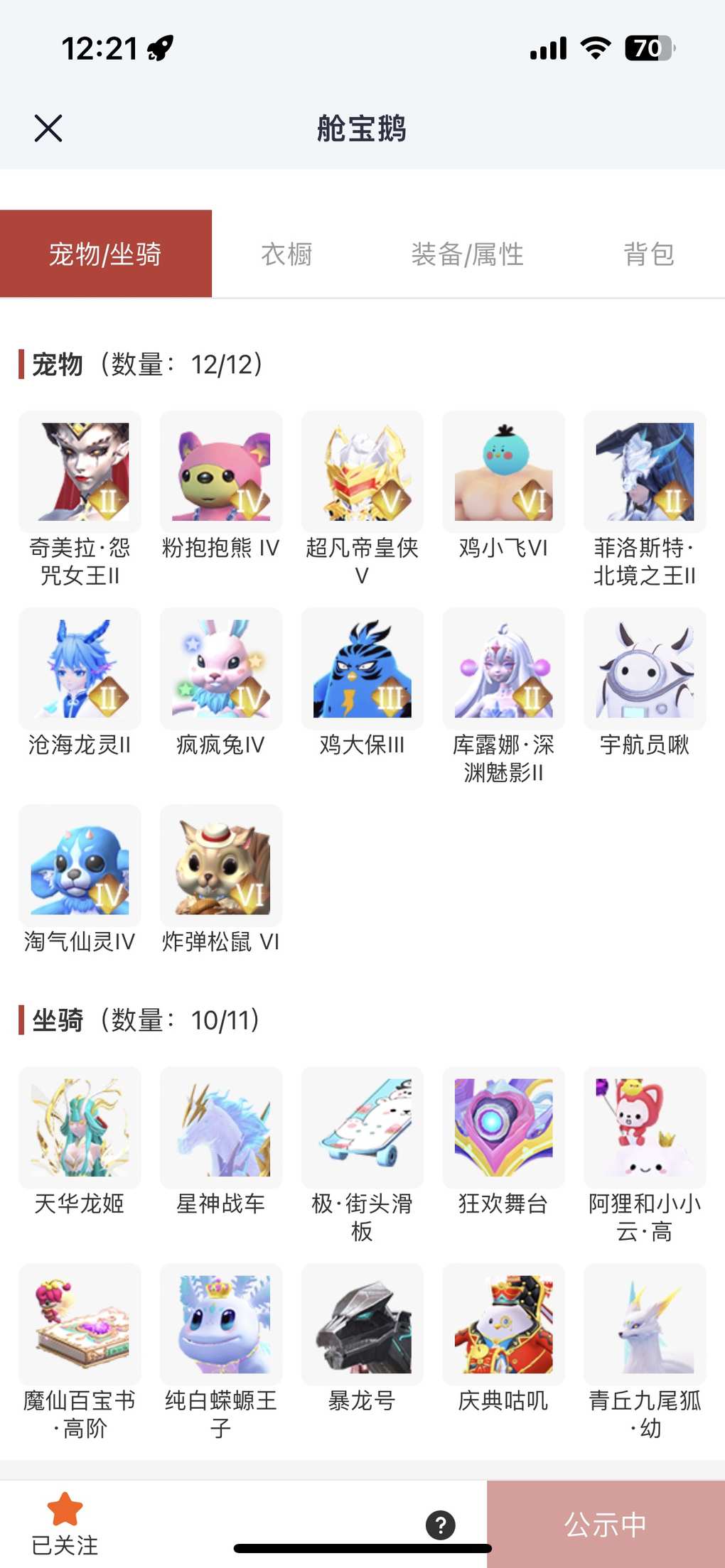This screenshot has width=725, height=1568.
Task: Open pet 奇美拉·怨咒女王II
Action: pyautogui.click(x=80, y=472)
